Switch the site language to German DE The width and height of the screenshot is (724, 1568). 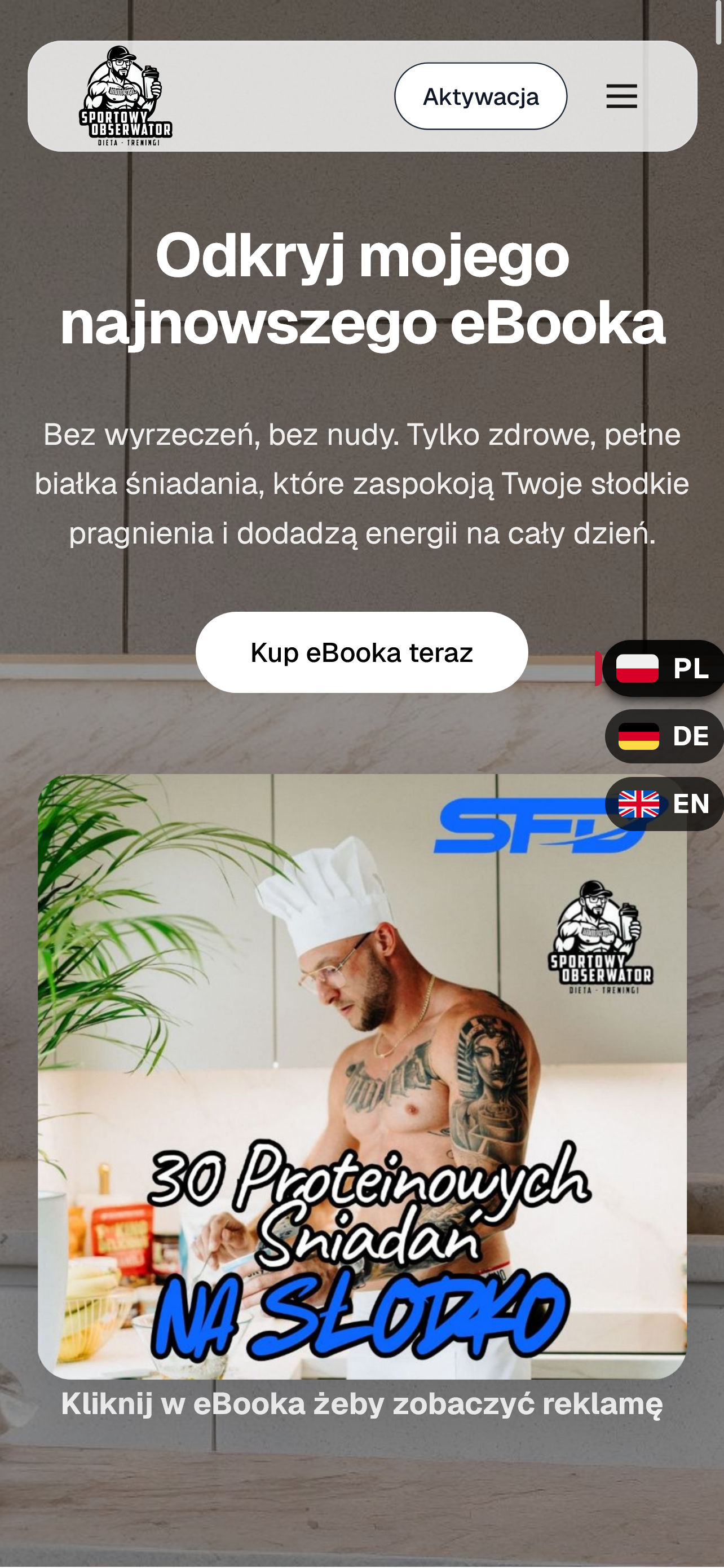664,736
